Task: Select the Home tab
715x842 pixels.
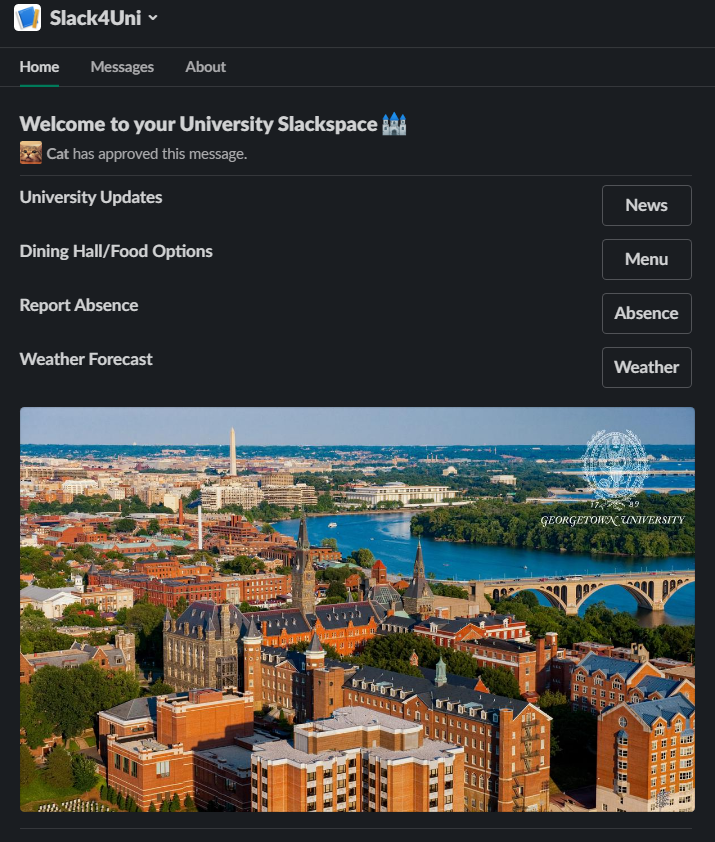Action: 39,67
